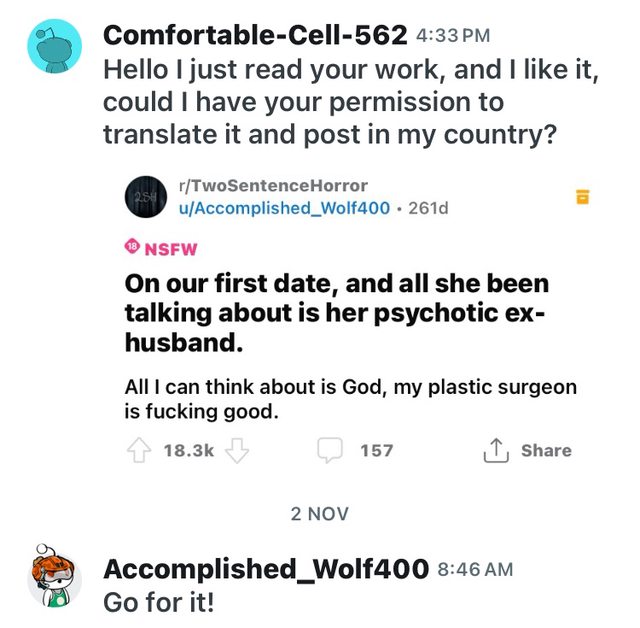The image size is (640, 628).
Task: Open the shared post about the first date
Action: tap(336, 314)
